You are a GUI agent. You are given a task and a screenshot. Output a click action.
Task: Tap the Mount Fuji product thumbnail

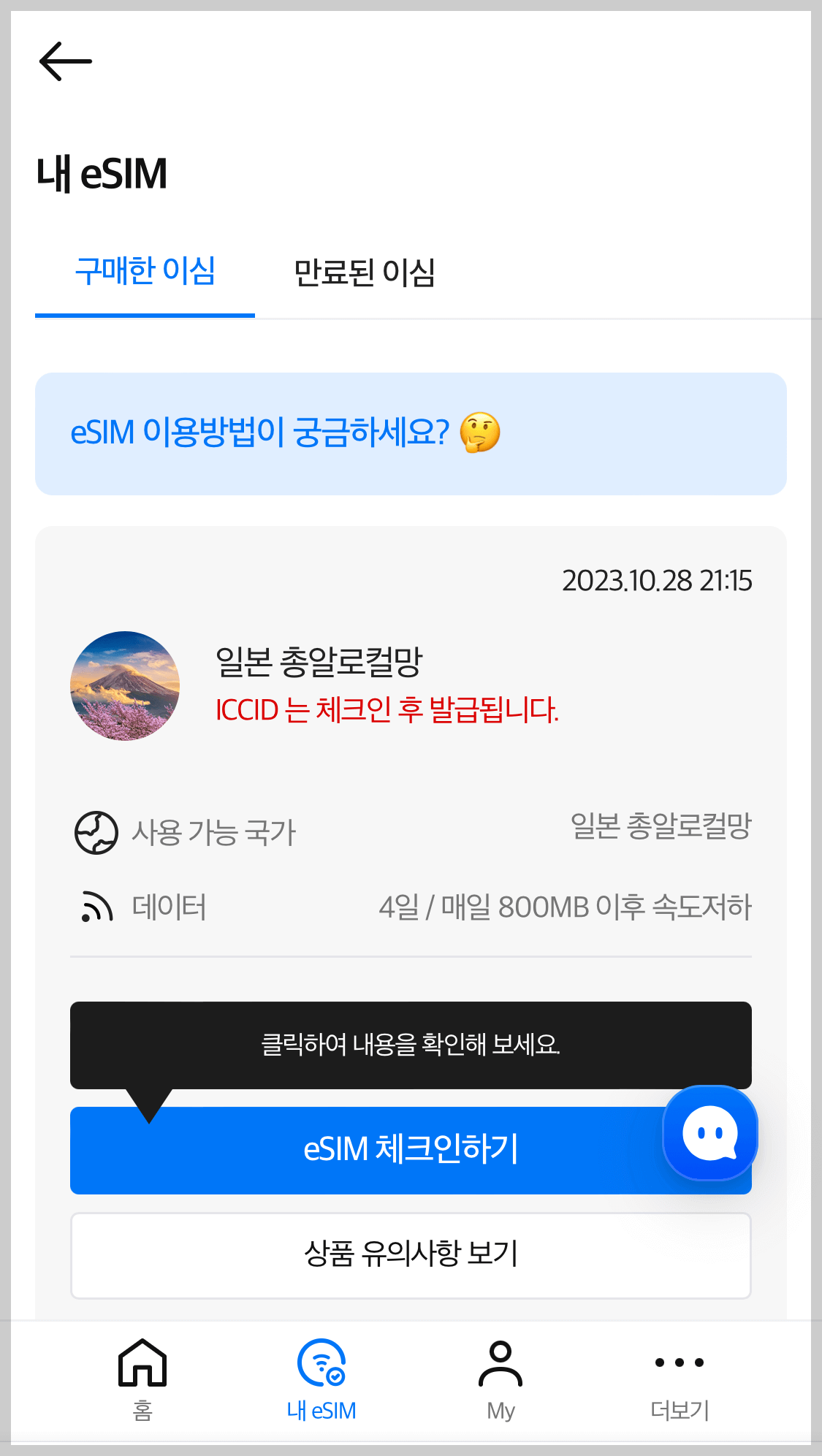pos(125,685)
